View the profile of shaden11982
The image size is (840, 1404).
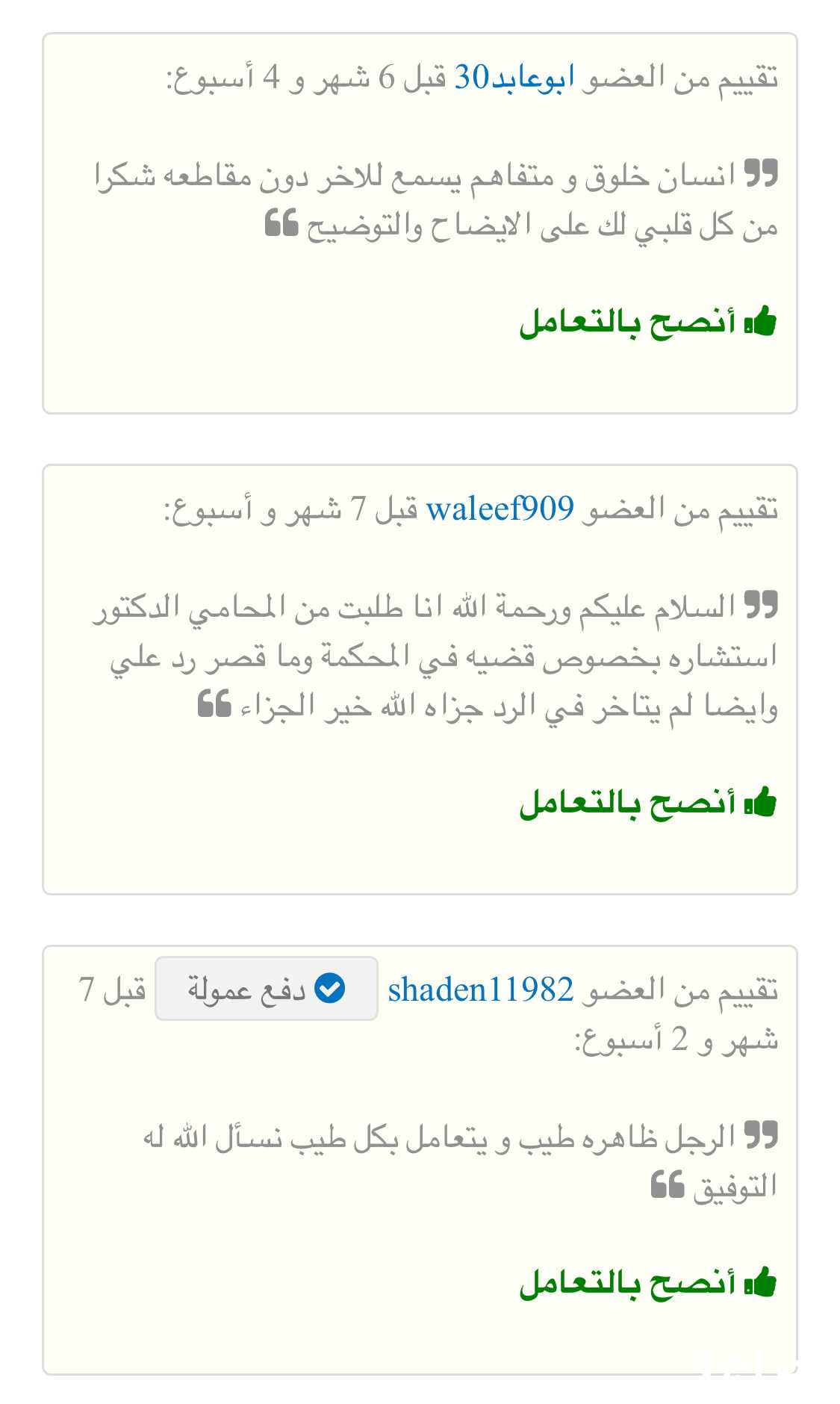coord(480,990)
